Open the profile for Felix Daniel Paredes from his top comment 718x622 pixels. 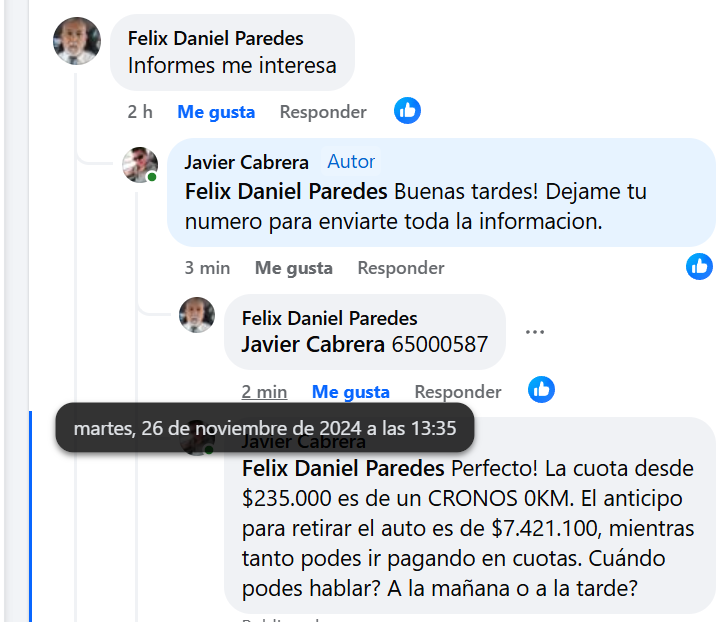(x=216, y=39)
